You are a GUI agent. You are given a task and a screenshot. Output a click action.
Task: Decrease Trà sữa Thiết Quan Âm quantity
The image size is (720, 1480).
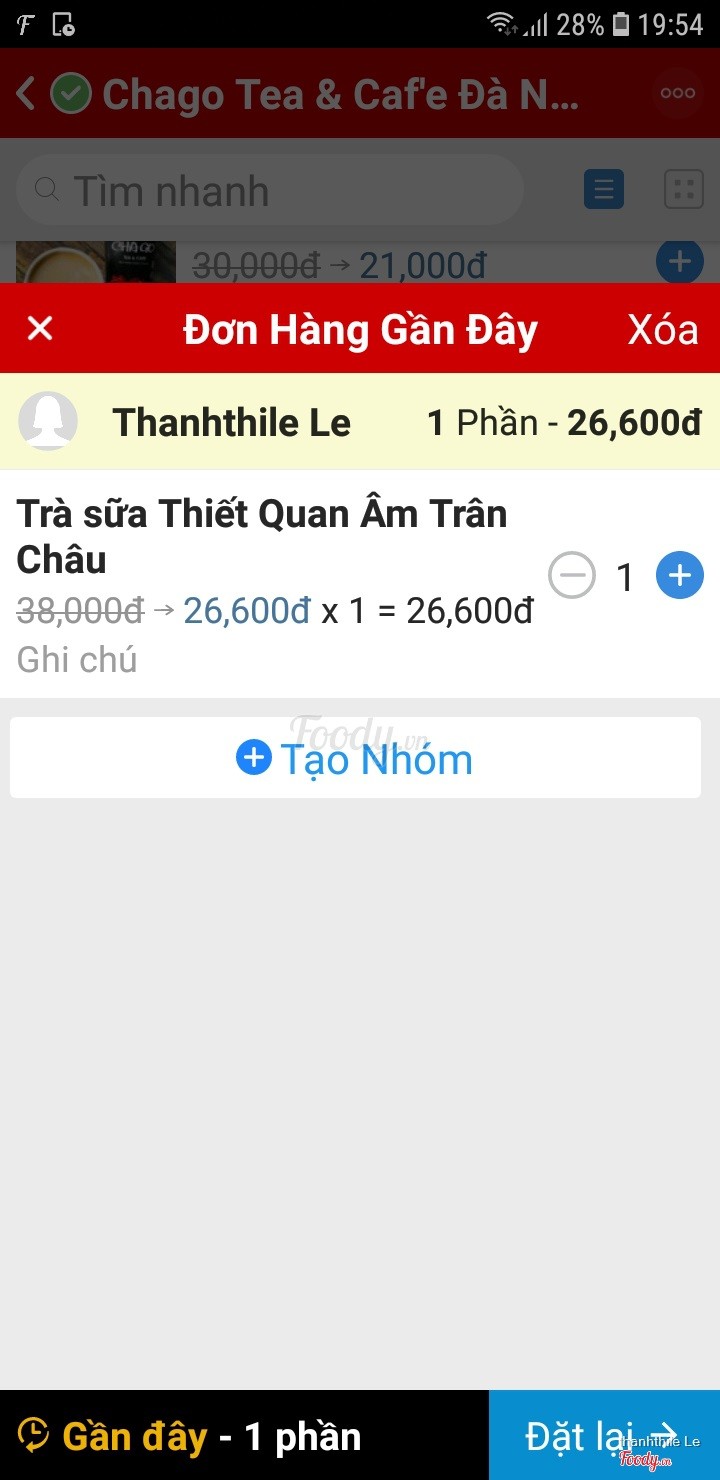tap(572, 576)
